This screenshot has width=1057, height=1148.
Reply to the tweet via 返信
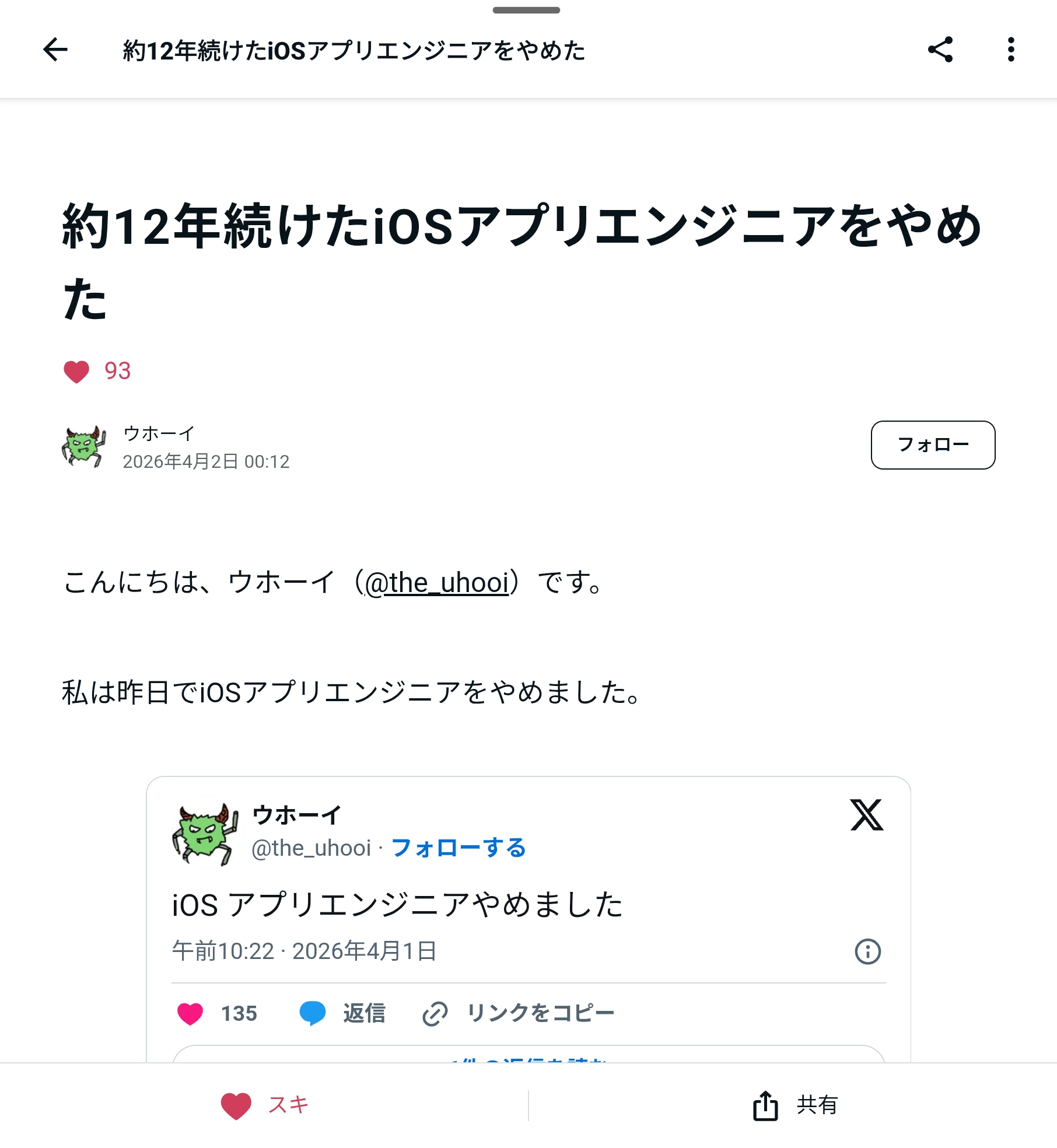tap(343, 1014)
